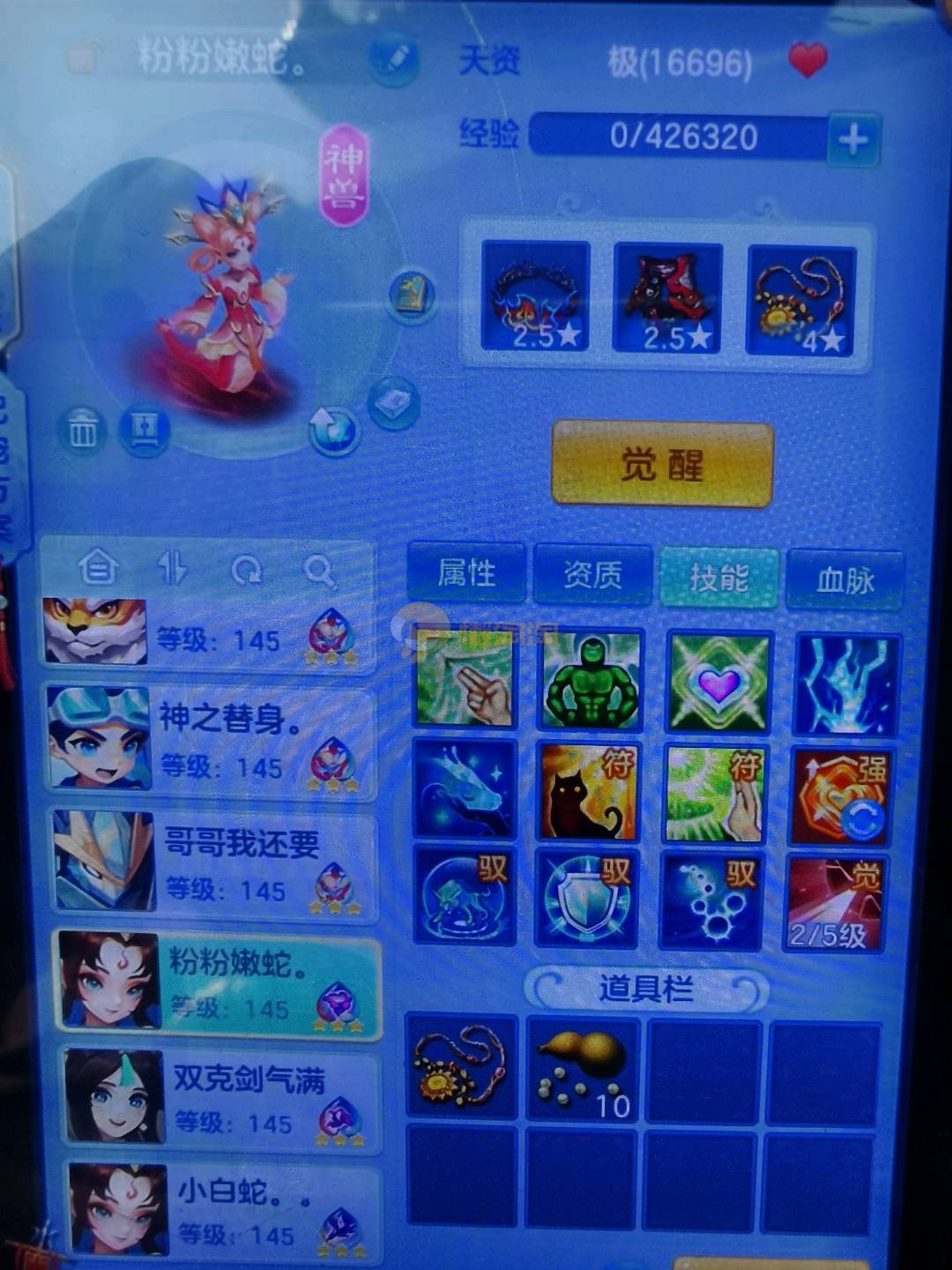952x1270 pixels.
Task: Open the green muscle man skill
Action: click(591, 681)
